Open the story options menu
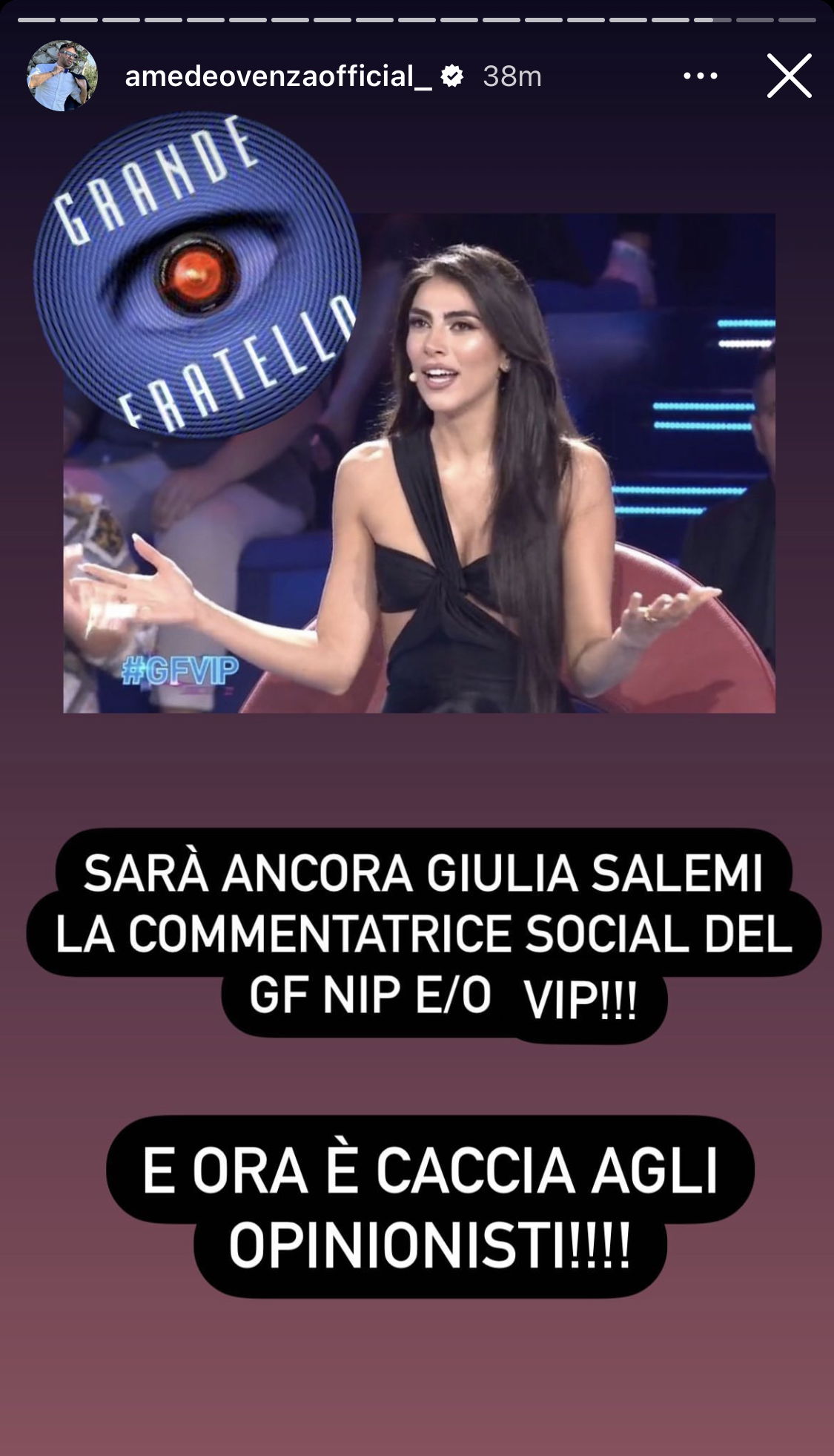The width and height of the screenshot is (834, 1456). [x=700, y=76]
